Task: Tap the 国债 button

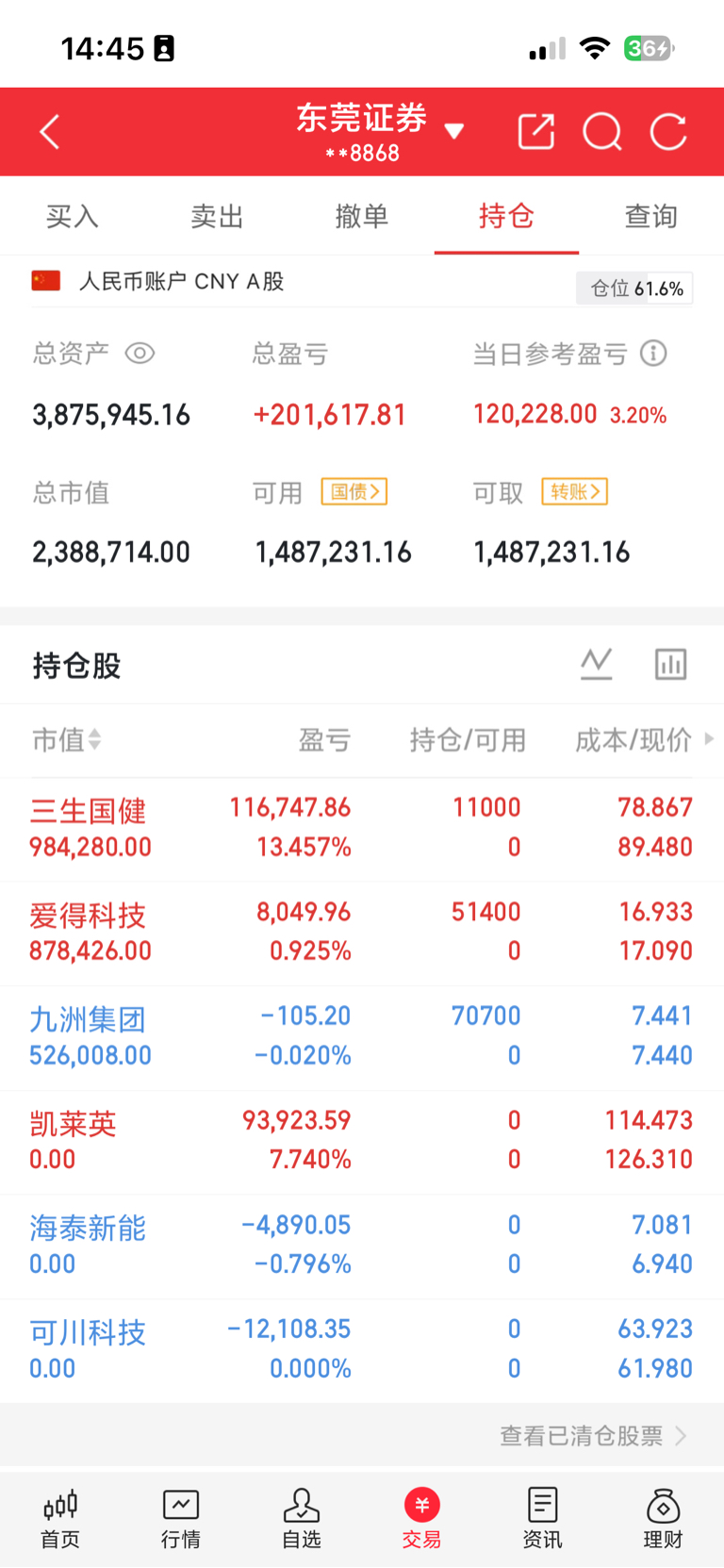Action: pyautogui.click(x=354, y=491)
